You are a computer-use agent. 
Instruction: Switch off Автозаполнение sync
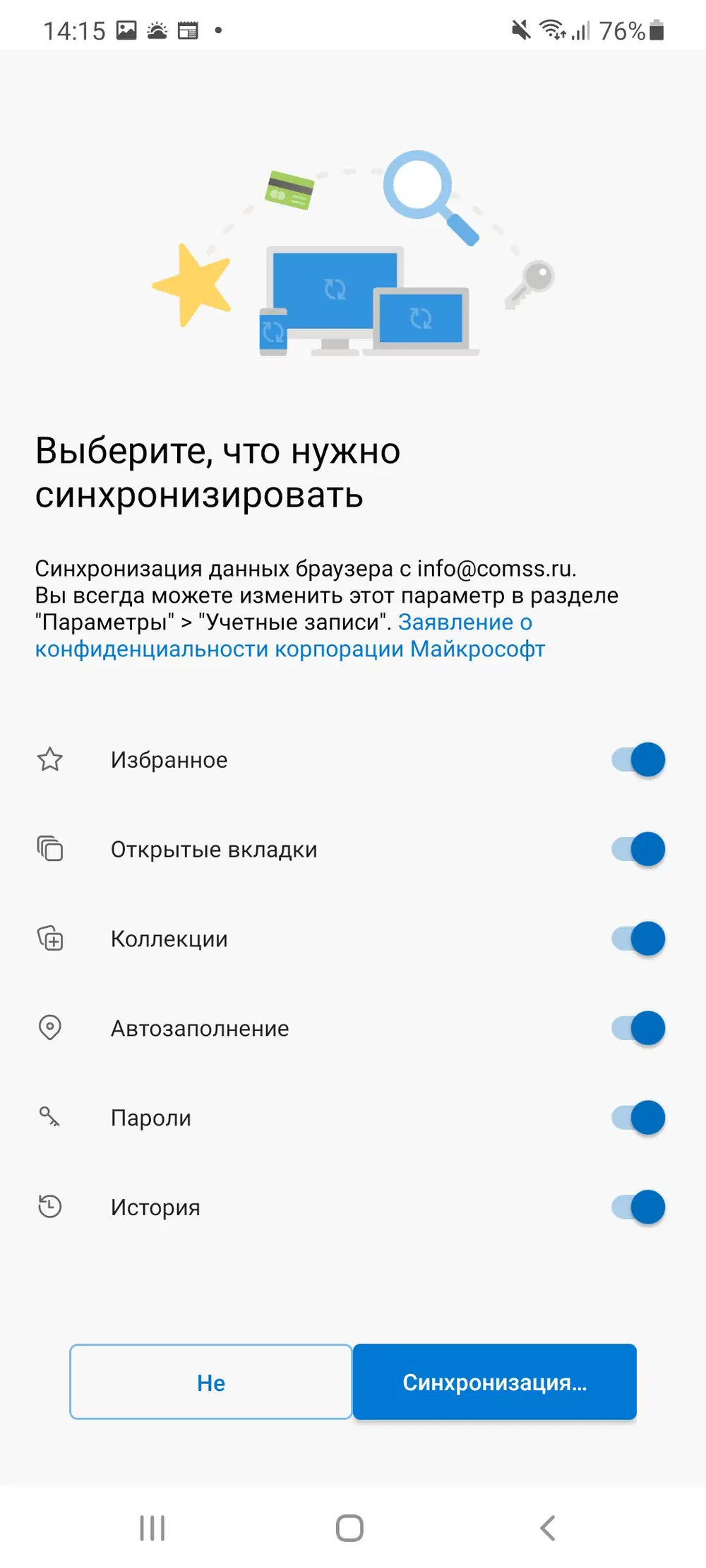coord(638,1028)
